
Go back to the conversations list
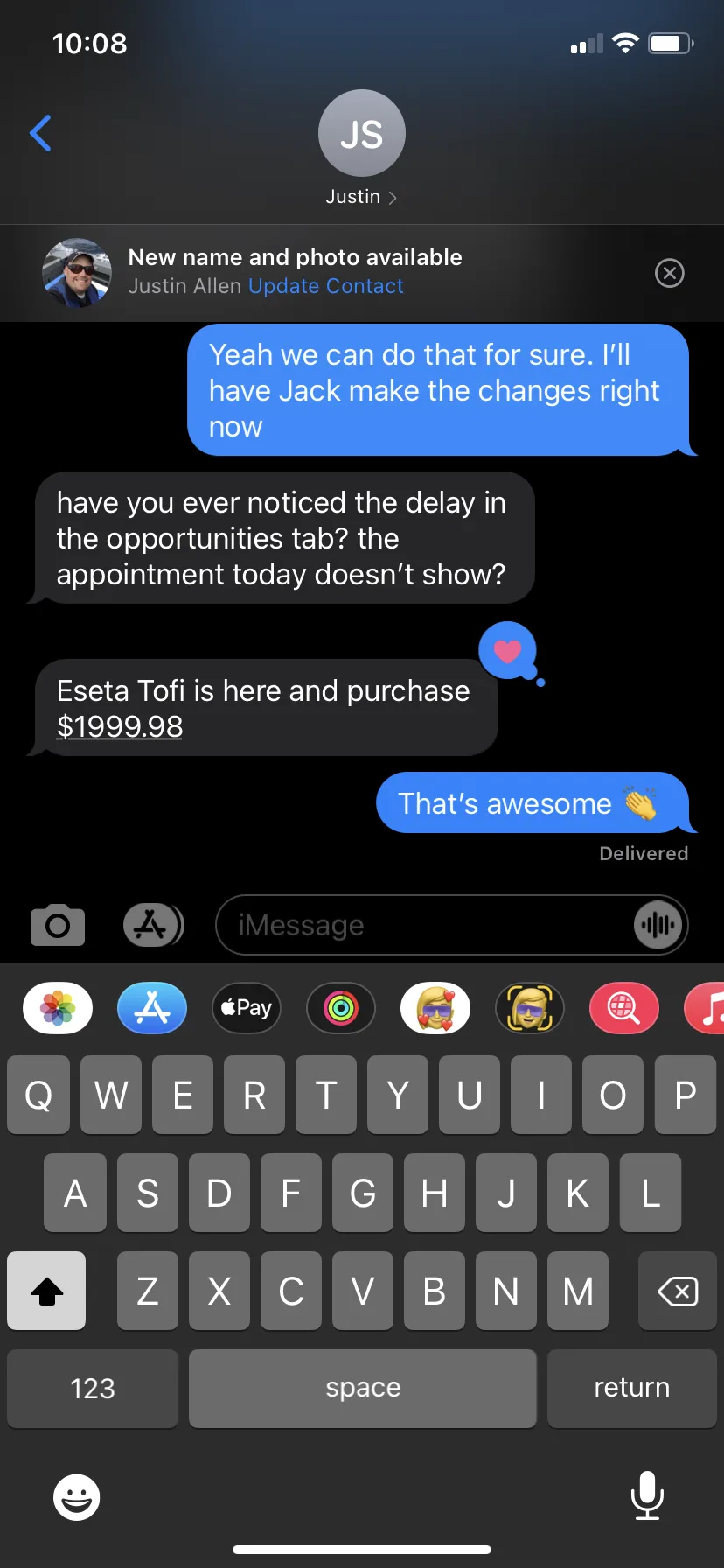click(40, 133)
